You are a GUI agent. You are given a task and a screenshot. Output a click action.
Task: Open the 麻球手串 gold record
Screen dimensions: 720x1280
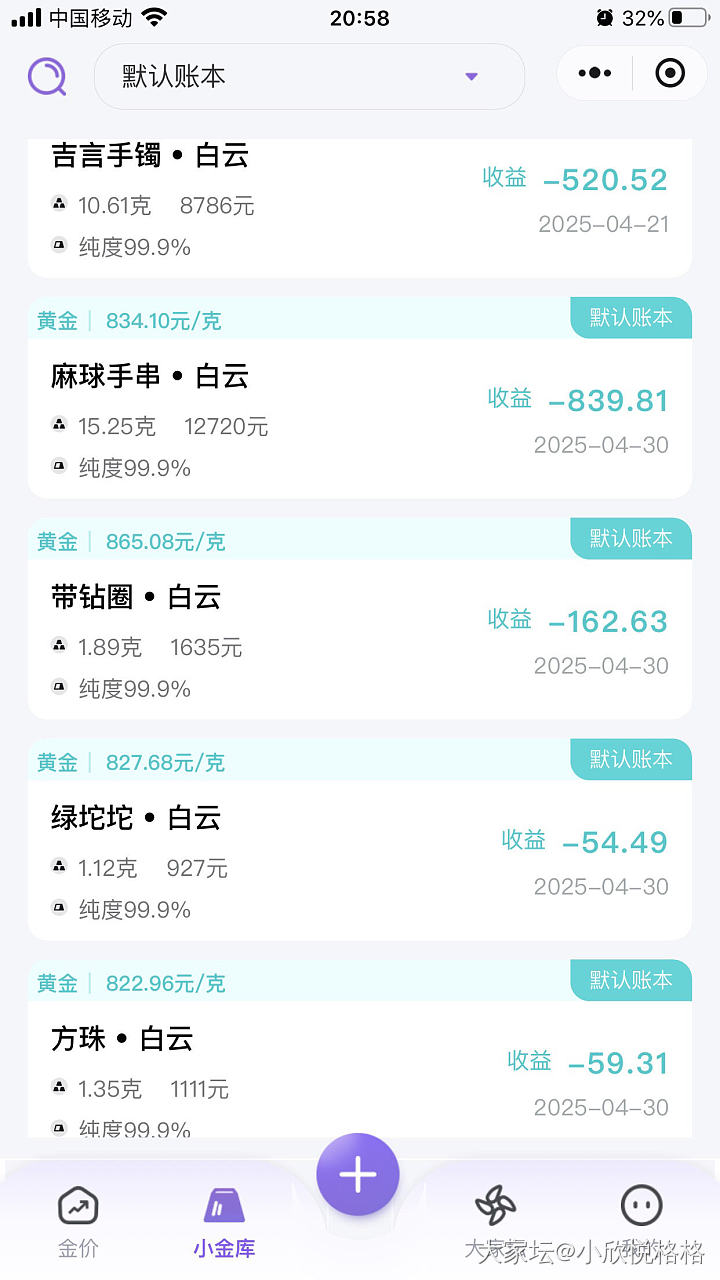pyautogui.click(x=359, y=418)
